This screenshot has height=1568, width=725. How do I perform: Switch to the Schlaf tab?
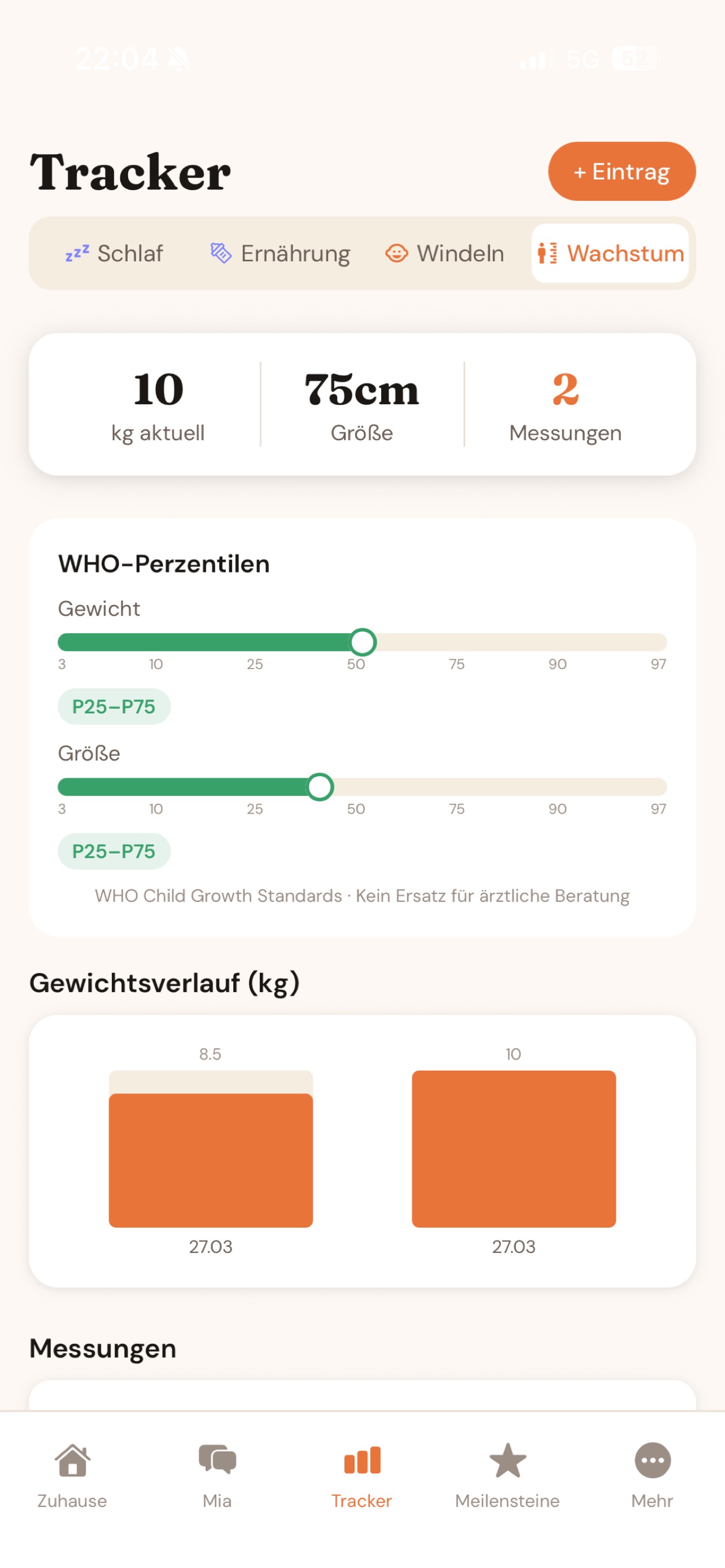pos(115,253)
